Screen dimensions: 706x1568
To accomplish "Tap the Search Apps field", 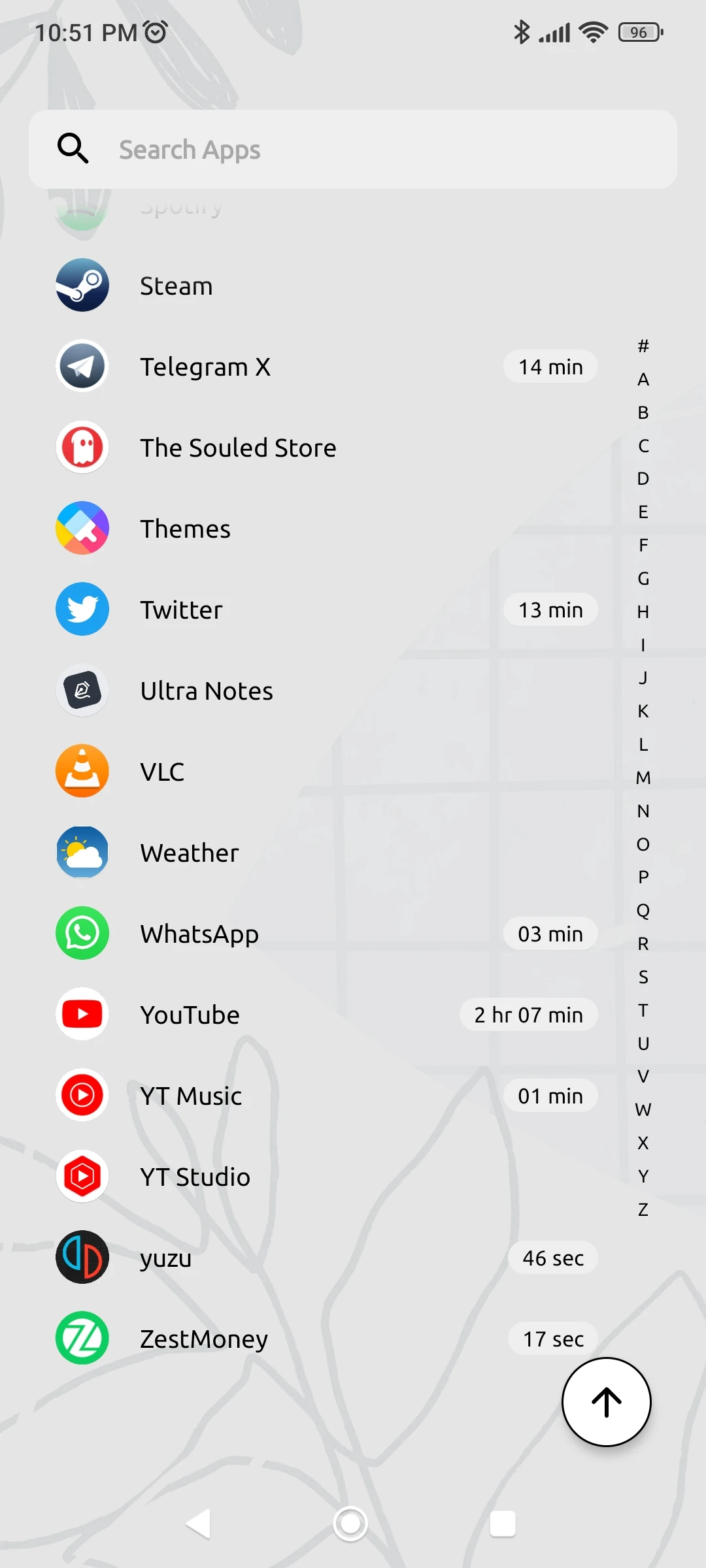I will pyautogui.click(x=353, y=150).
